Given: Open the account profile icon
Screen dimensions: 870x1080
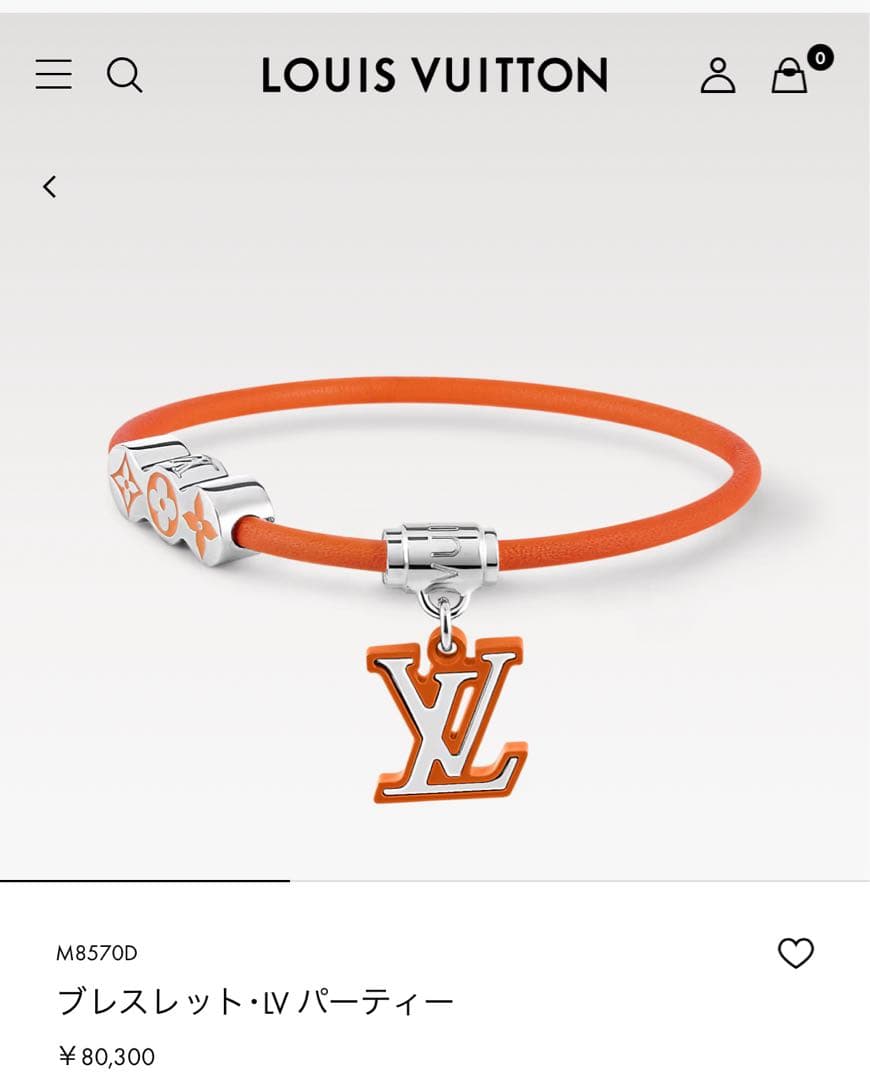Looking at the screenshot, I should 717,75.
